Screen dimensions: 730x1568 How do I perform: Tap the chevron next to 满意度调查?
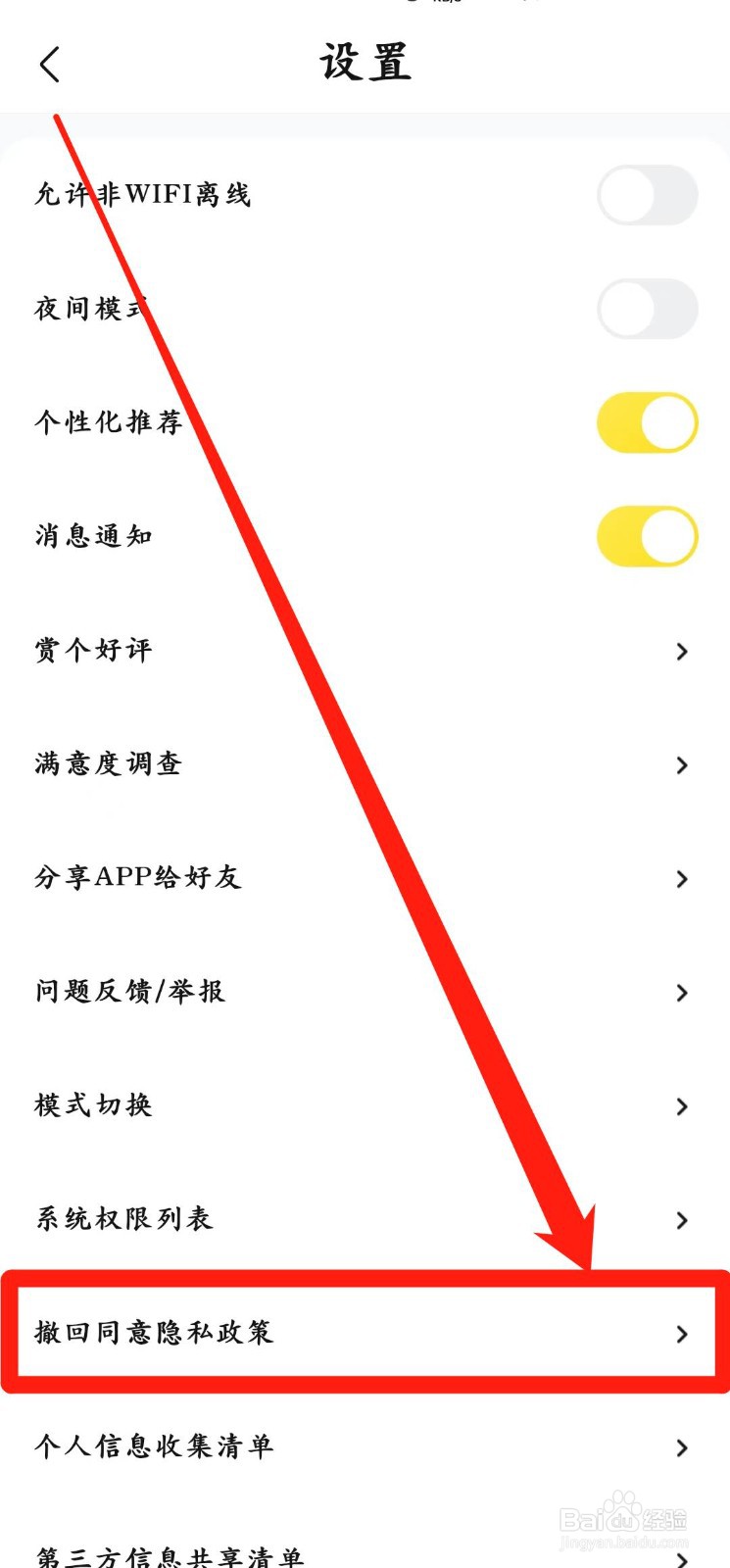pyautogui.click(x=682, y=765)
